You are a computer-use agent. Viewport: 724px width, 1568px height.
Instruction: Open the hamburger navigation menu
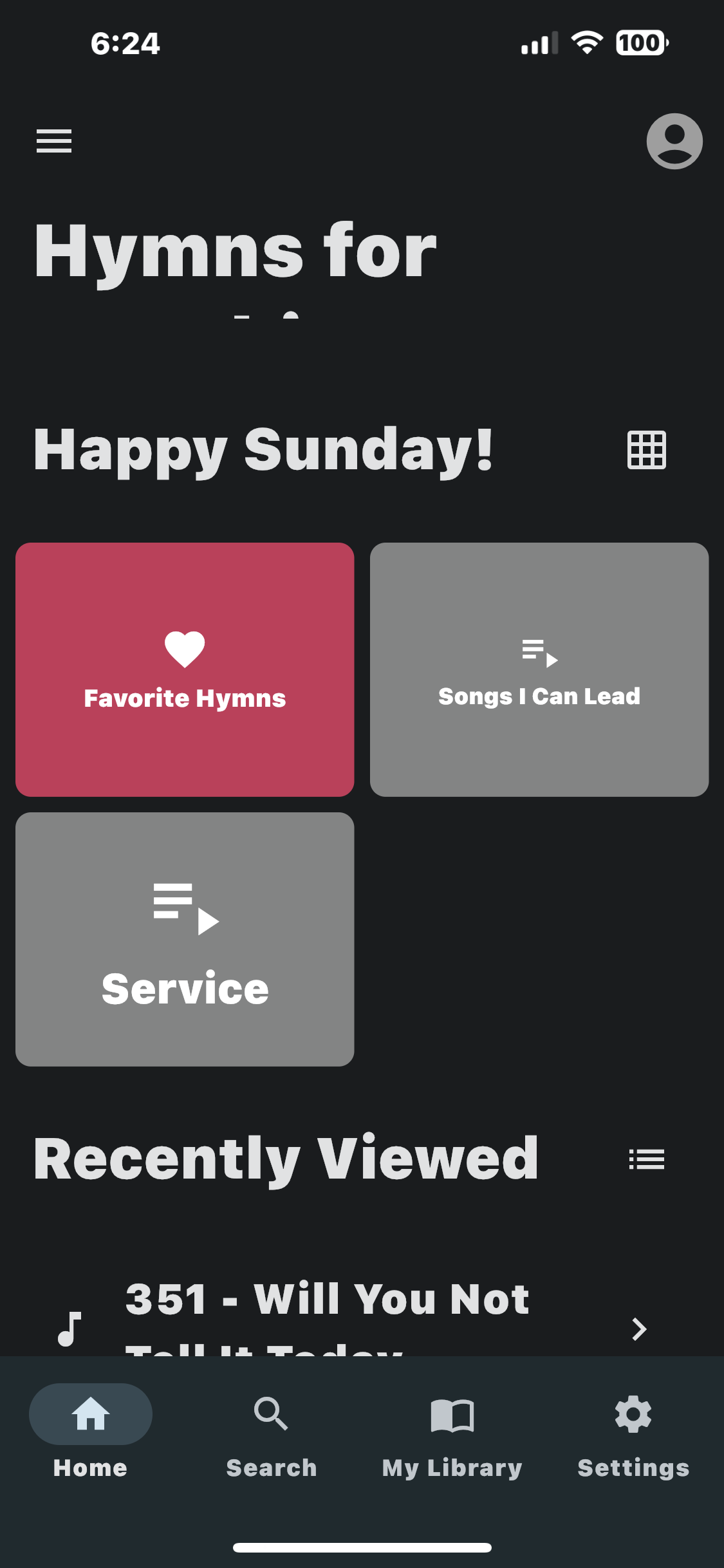(54, 141)
